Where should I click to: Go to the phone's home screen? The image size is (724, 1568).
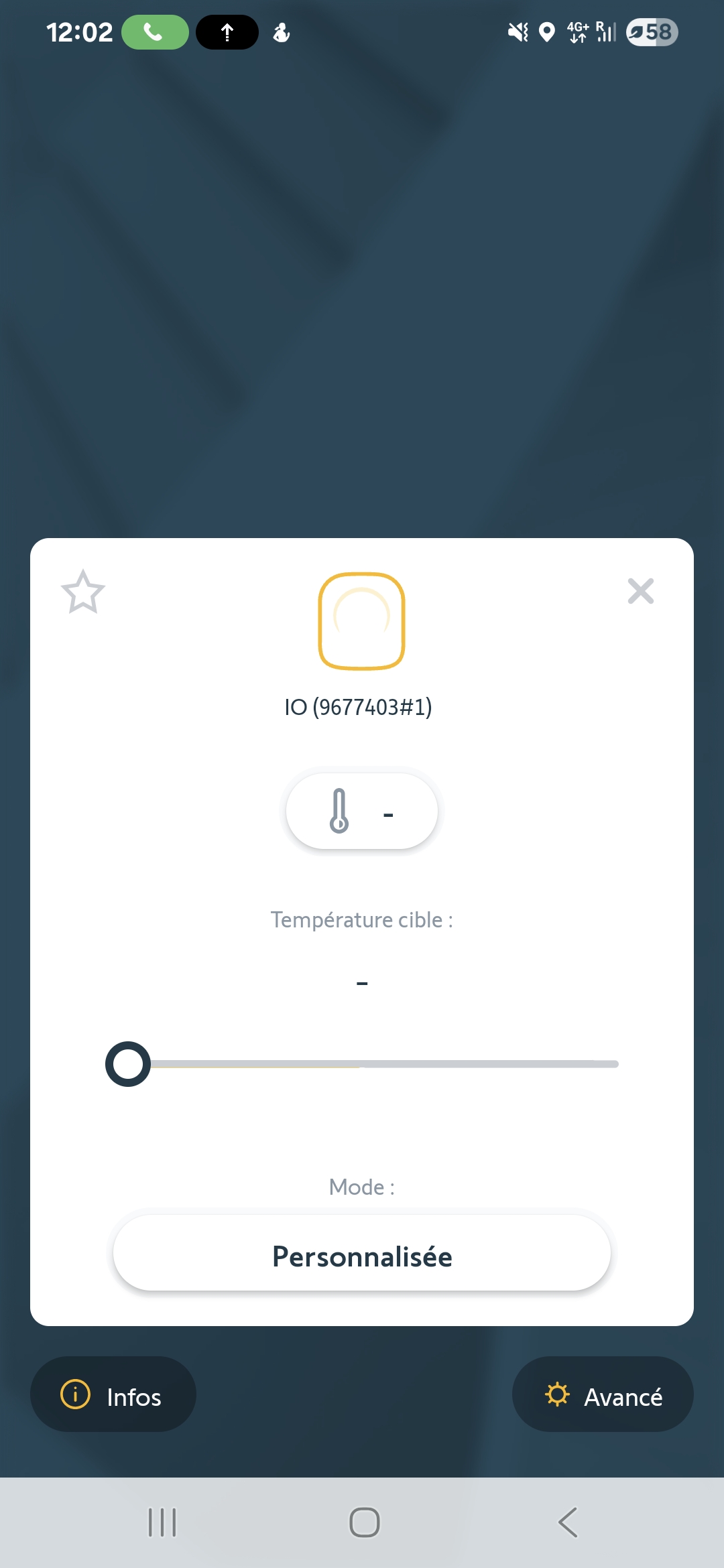(364, 1522)
